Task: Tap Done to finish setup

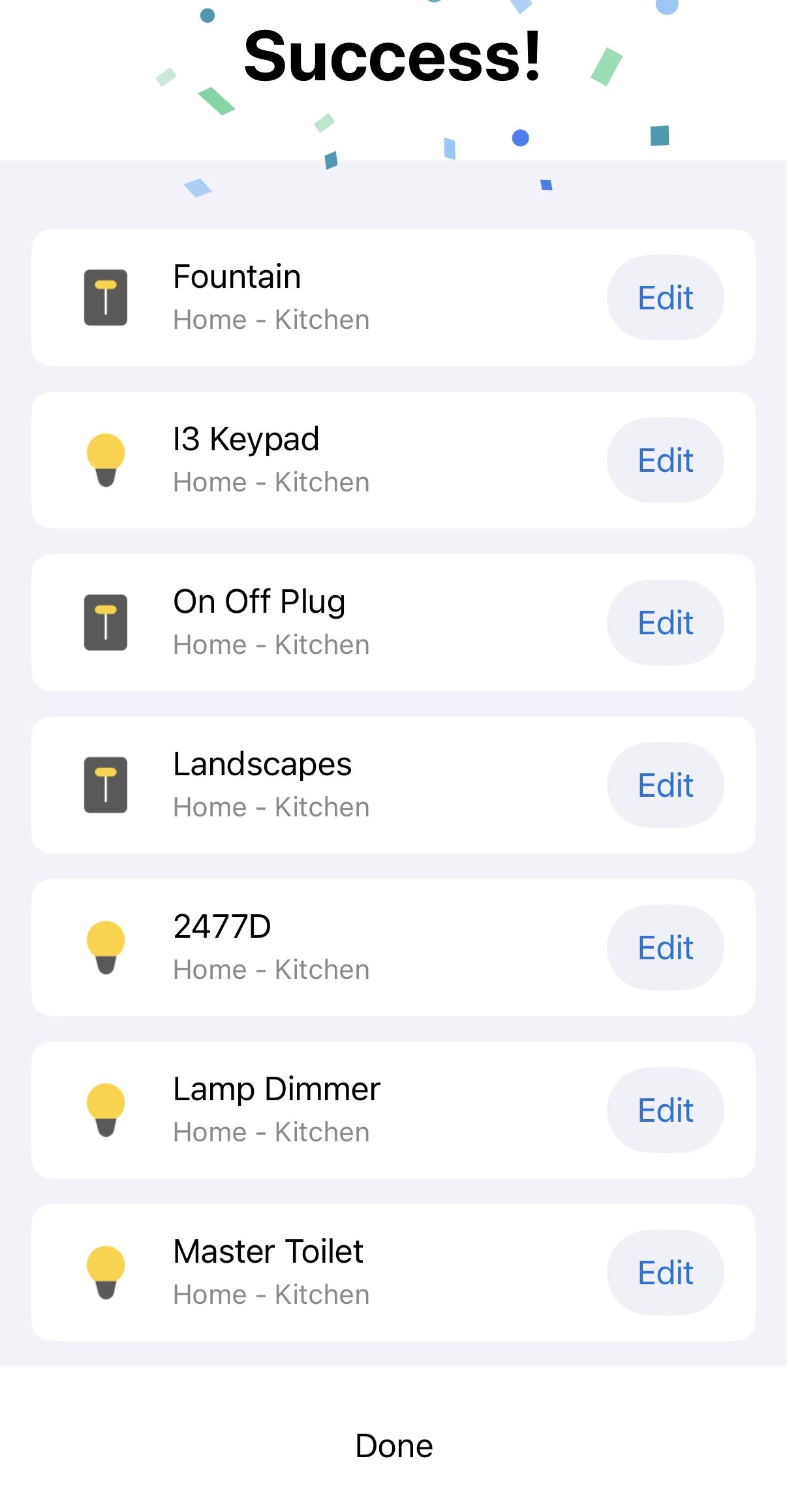Action: (393, 1445)
